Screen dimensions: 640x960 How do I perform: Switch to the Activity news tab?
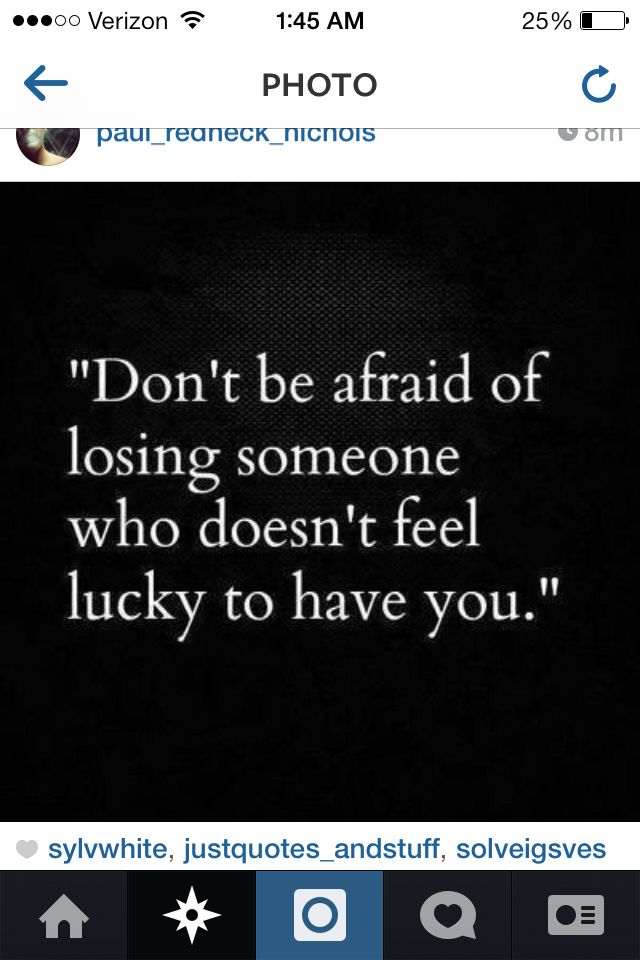tap(447, 915)
